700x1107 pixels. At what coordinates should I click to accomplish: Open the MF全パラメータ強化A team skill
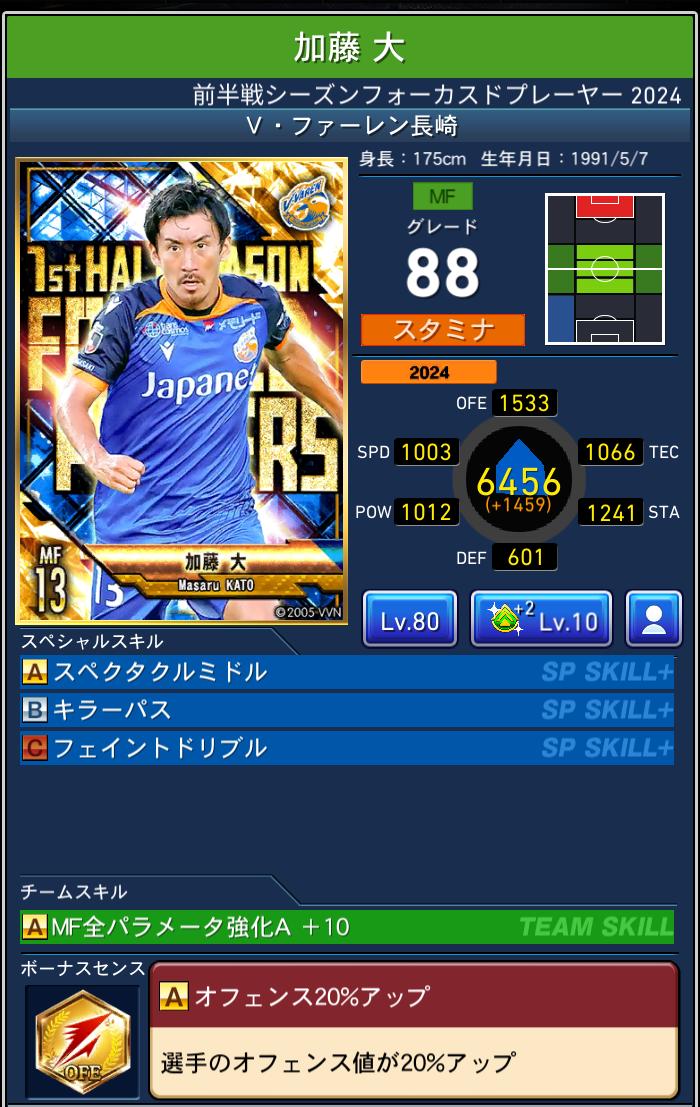point(346,927)
